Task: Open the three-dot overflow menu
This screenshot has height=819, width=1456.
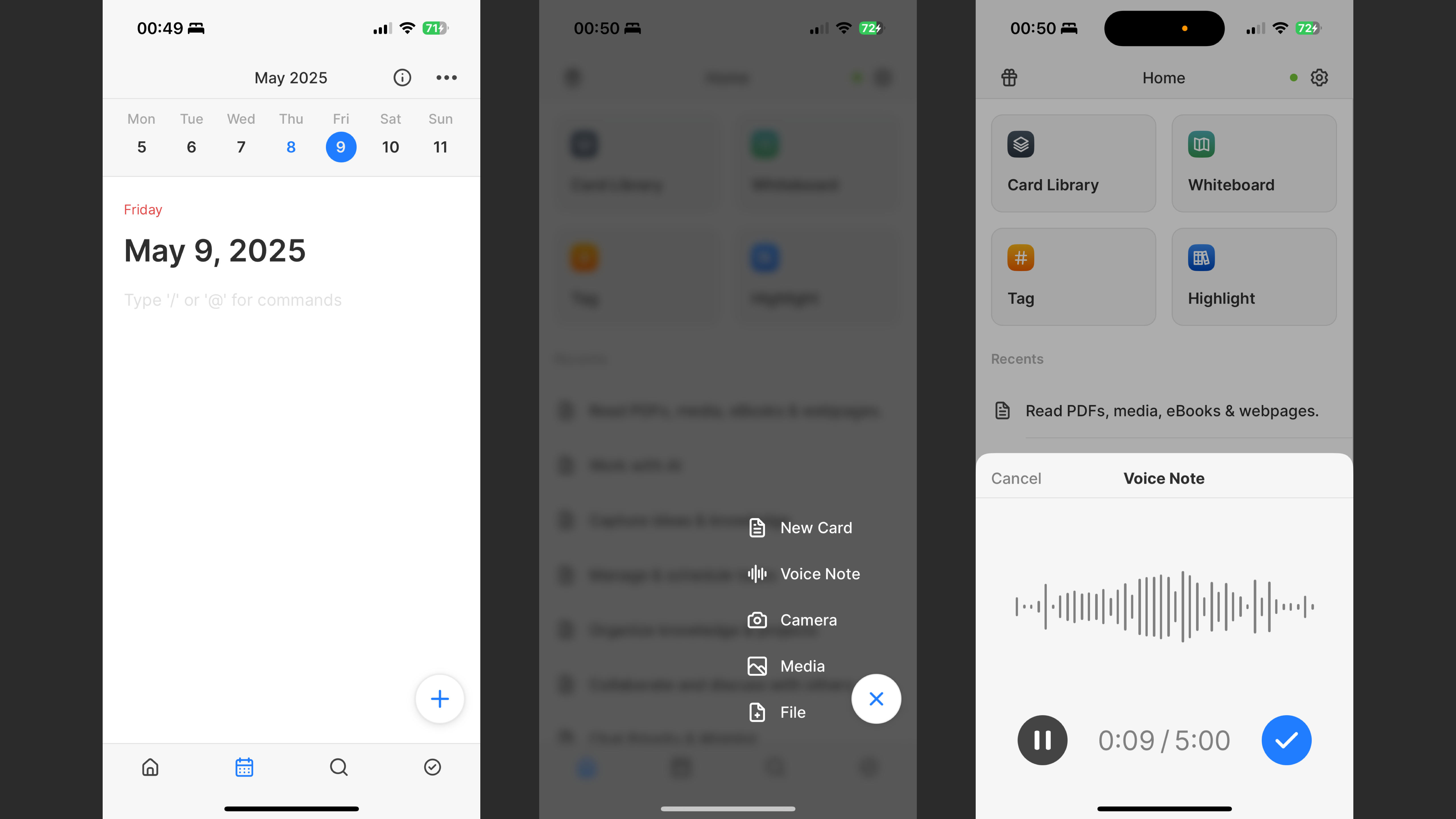Action: pos(446,77)
